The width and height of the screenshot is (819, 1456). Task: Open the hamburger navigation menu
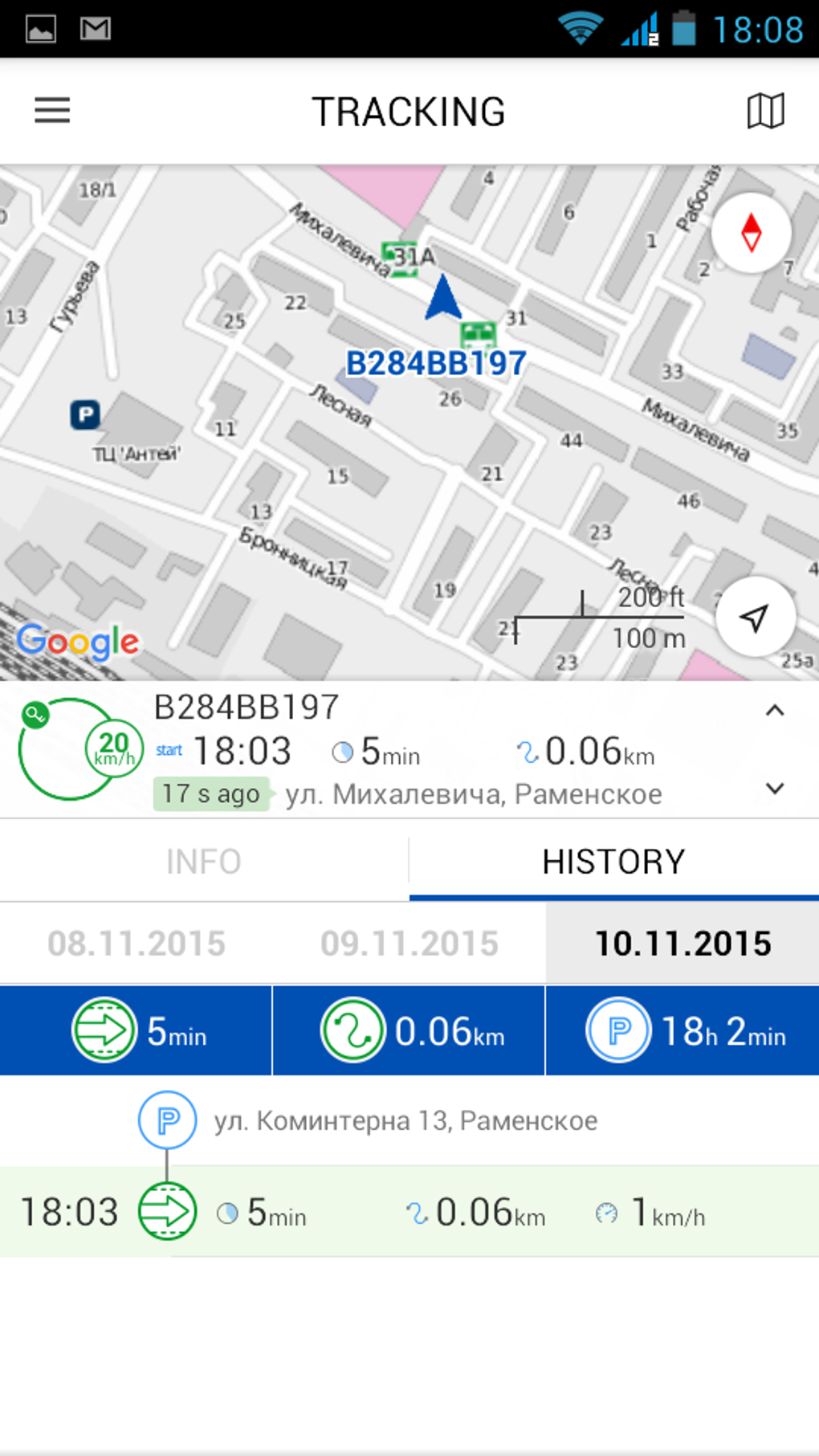52,111
